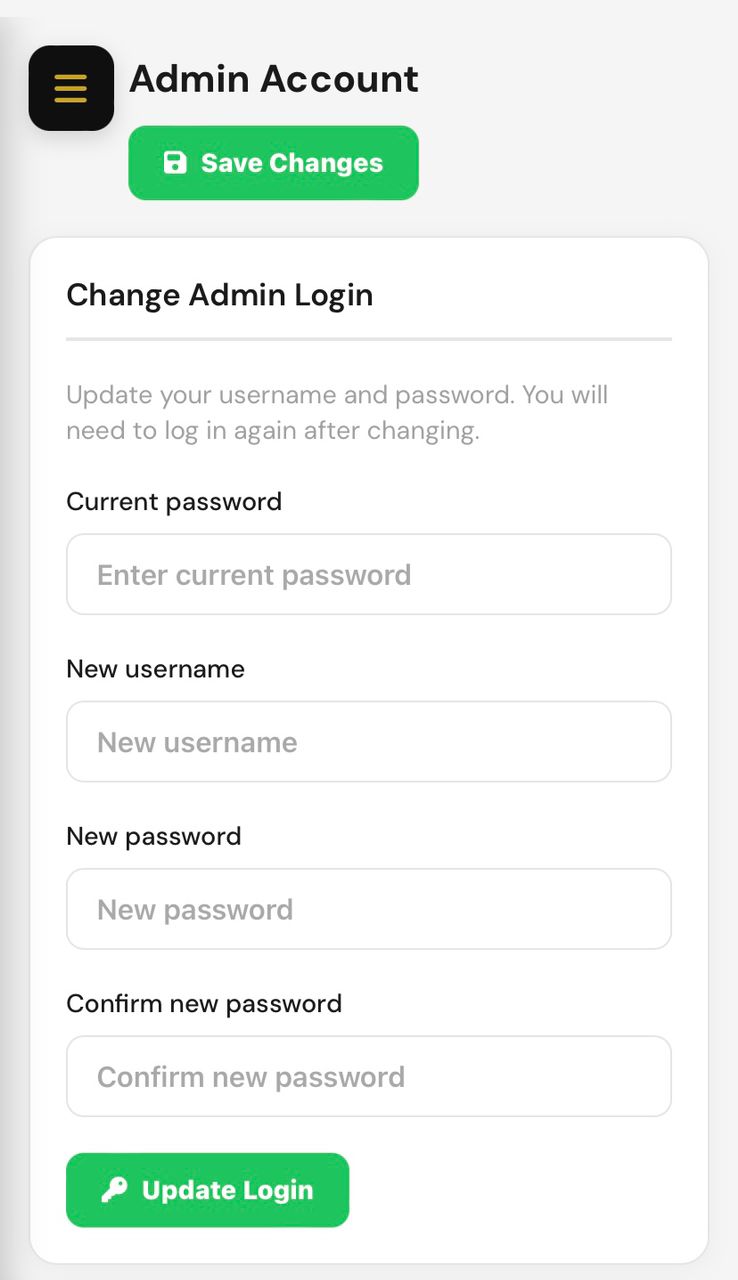The image size is (738, 1280).
Task: Click the Current password label
Action: click(173, 501)
